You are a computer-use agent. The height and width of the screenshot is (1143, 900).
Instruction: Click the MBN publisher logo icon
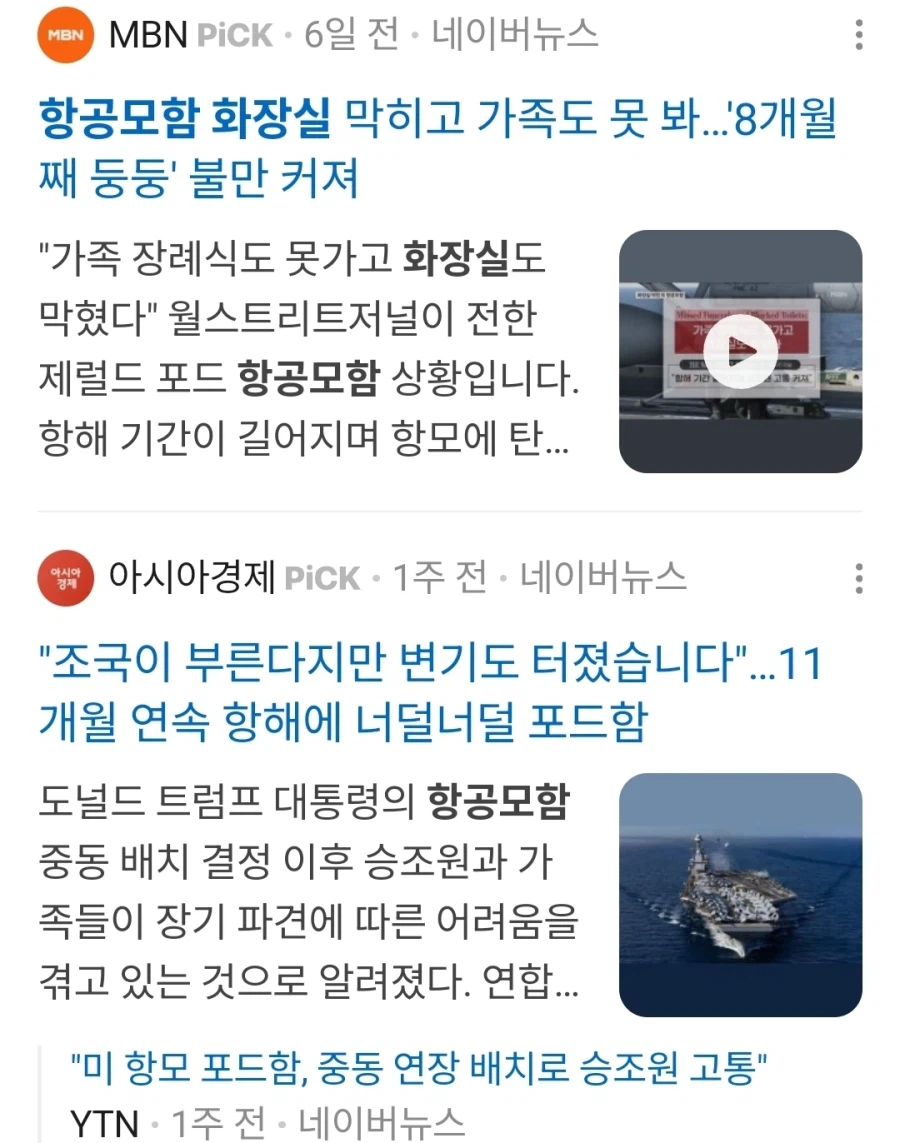[x=62, y=32]
